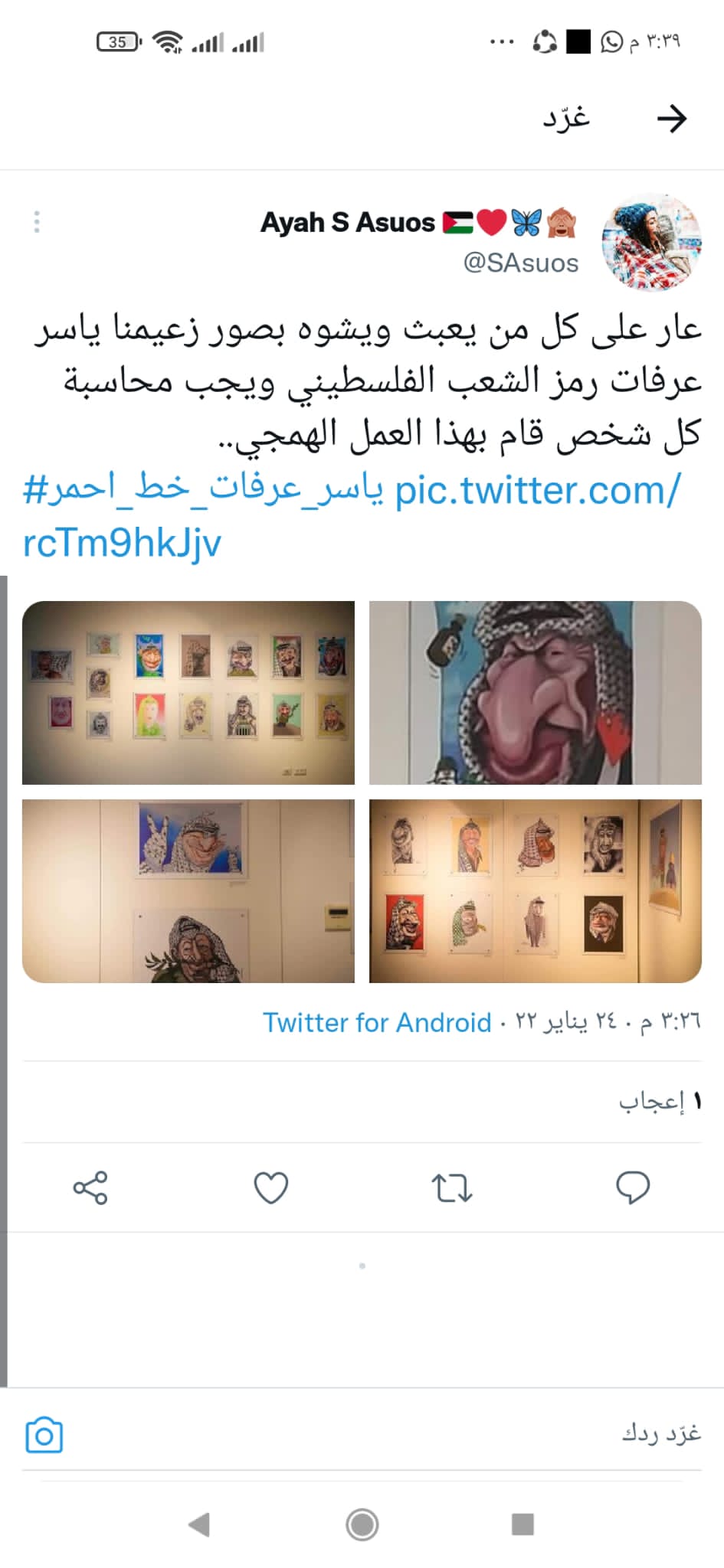724x1568 pixels.
Task: Open the #ياسر_عرفات_خط_احمر hashtag
Action: [x=204, y=490]
